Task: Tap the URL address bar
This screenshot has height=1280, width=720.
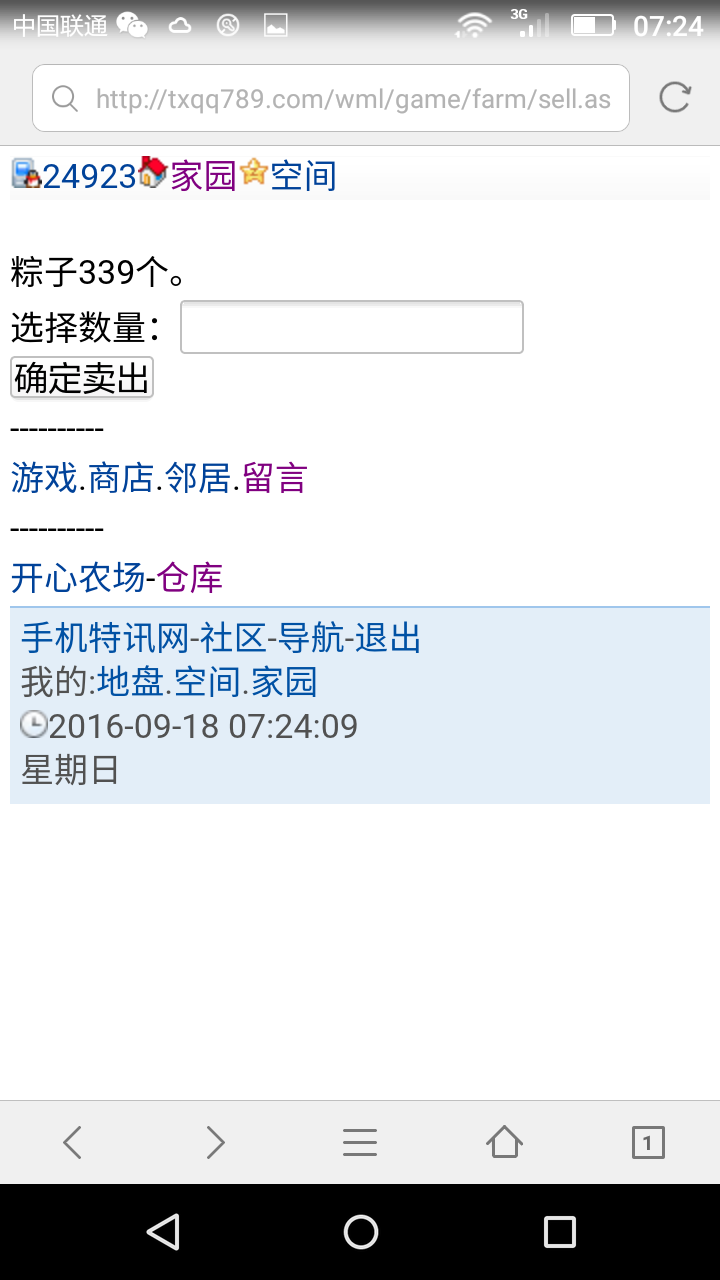Action: click(x=330, y=98)
